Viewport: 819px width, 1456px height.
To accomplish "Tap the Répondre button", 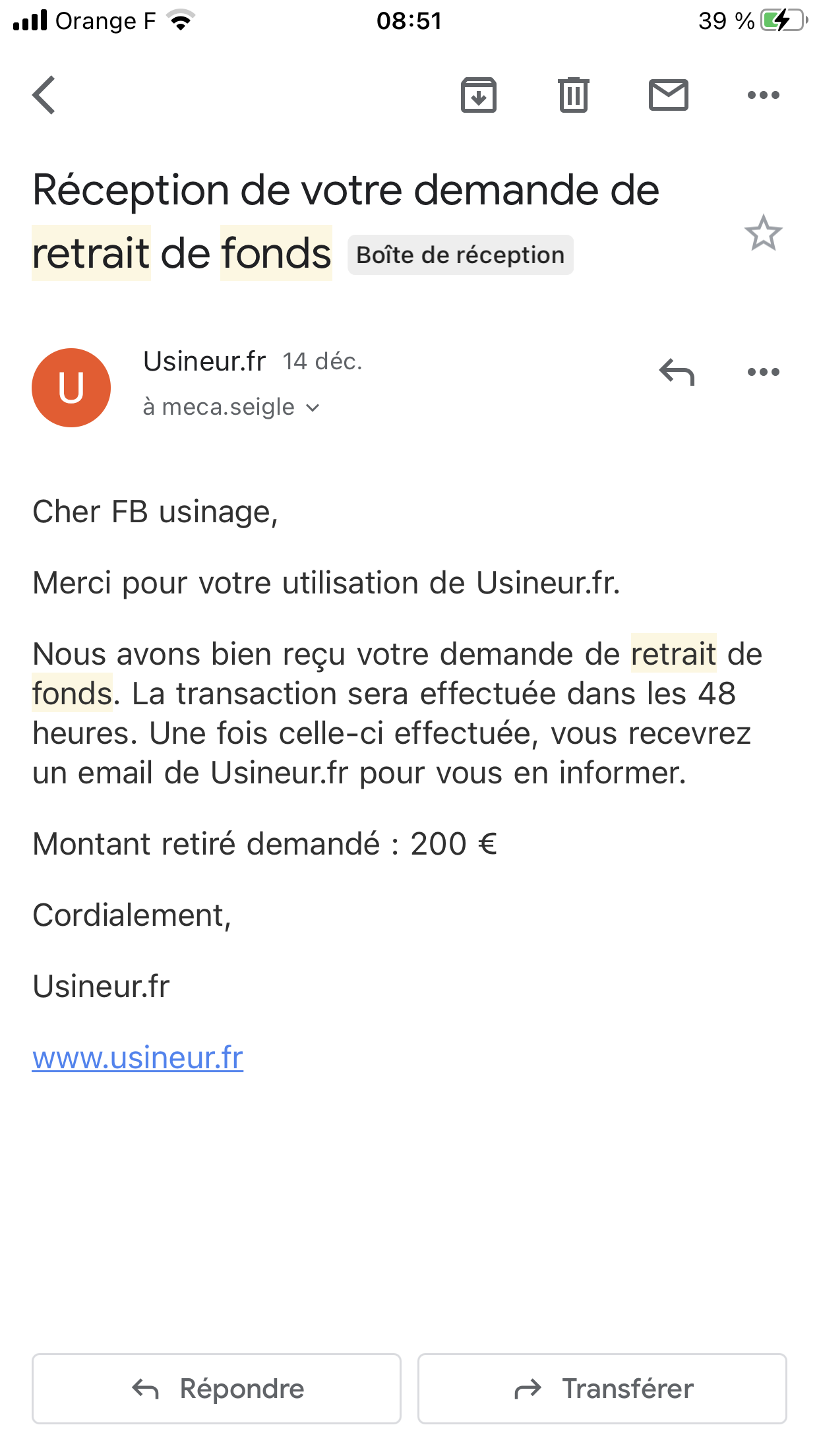I will pos(216,1389).
